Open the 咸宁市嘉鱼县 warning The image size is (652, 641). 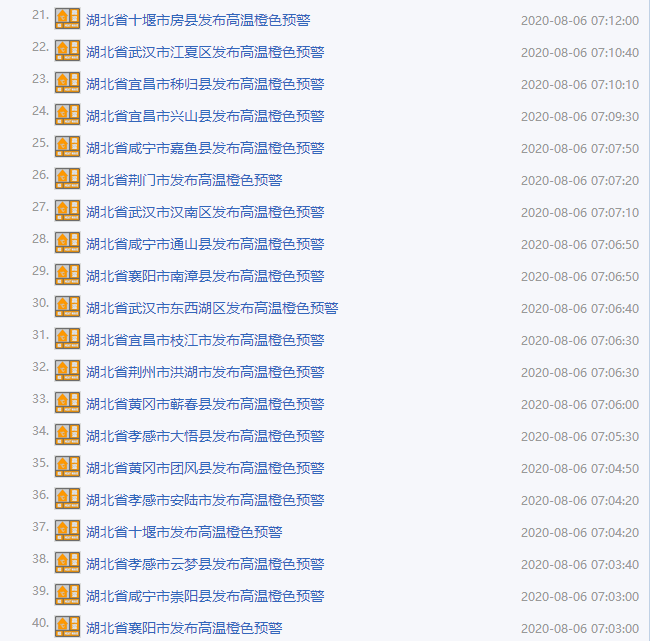coord(205,148)
